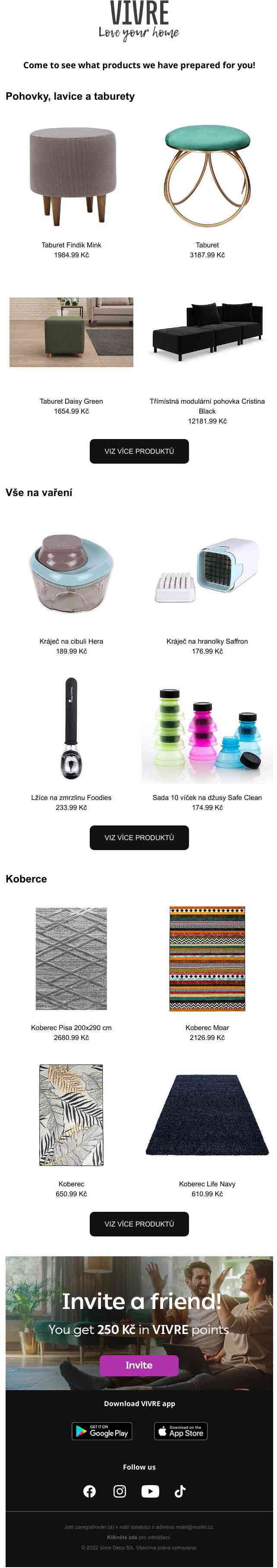Tap VIZ VÍCE PRODUKTŮ under Vše na vaření

[139, 838]
